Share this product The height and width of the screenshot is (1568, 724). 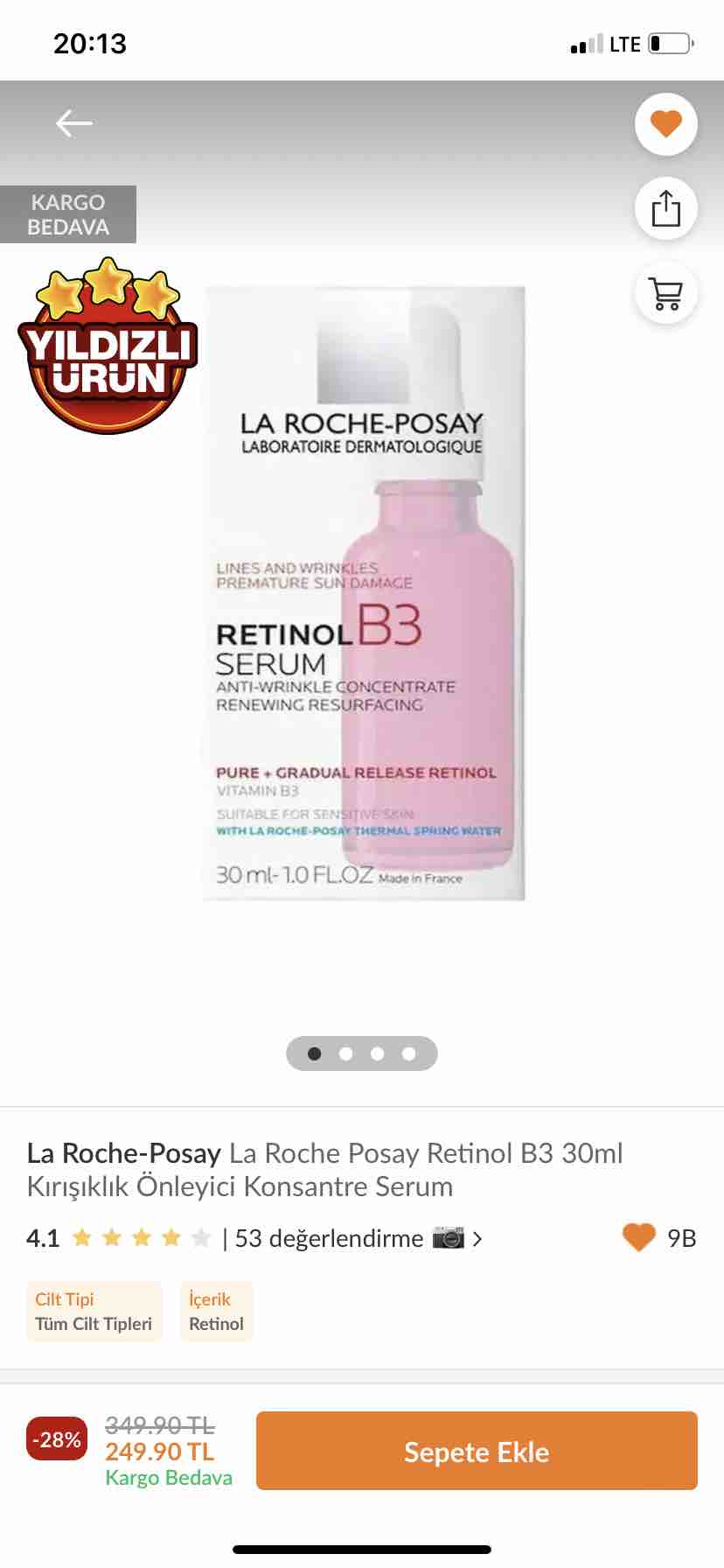[666, 208]
